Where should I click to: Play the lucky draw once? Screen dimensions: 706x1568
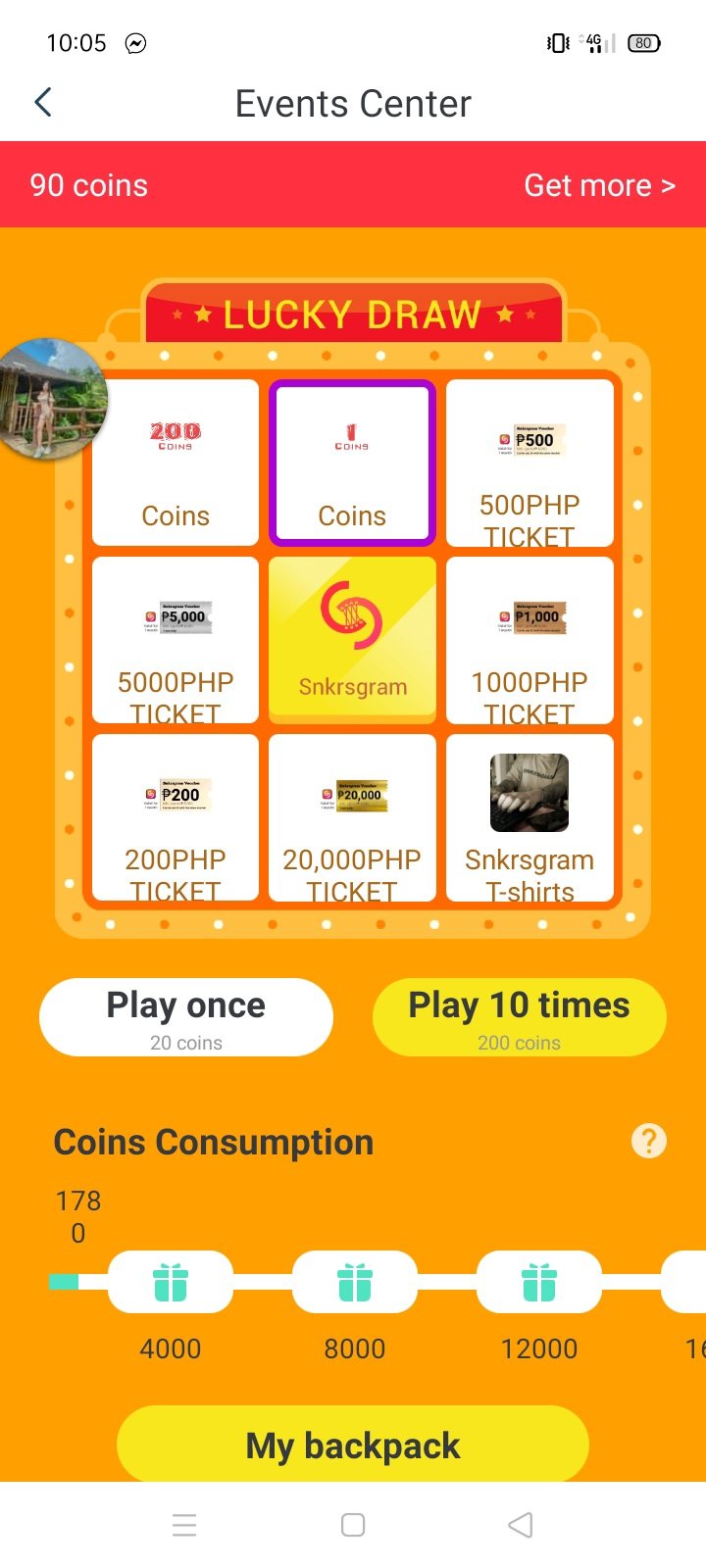pos(186,1017)
